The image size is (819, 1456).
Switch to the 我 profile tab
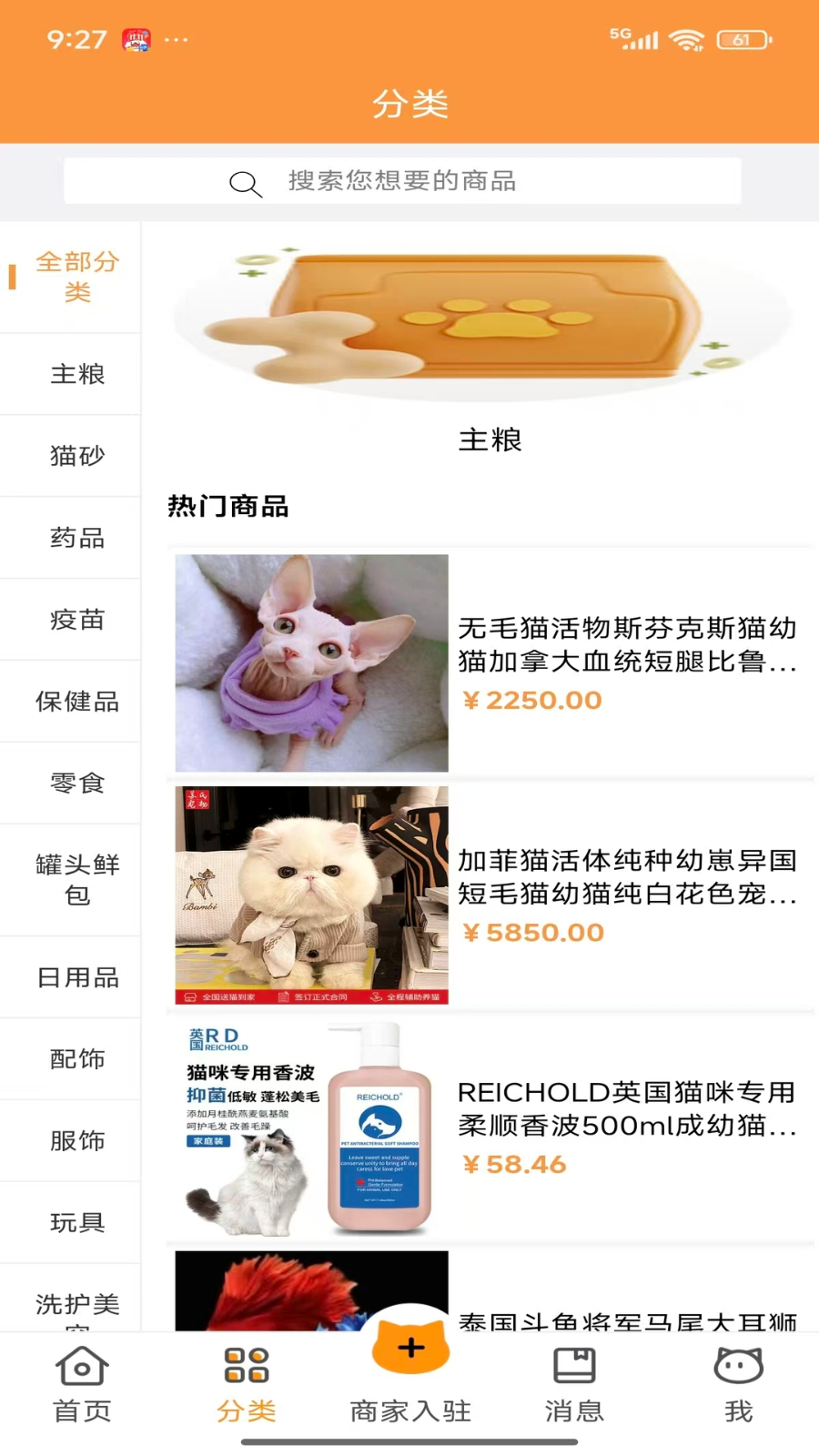[738, 1385]
